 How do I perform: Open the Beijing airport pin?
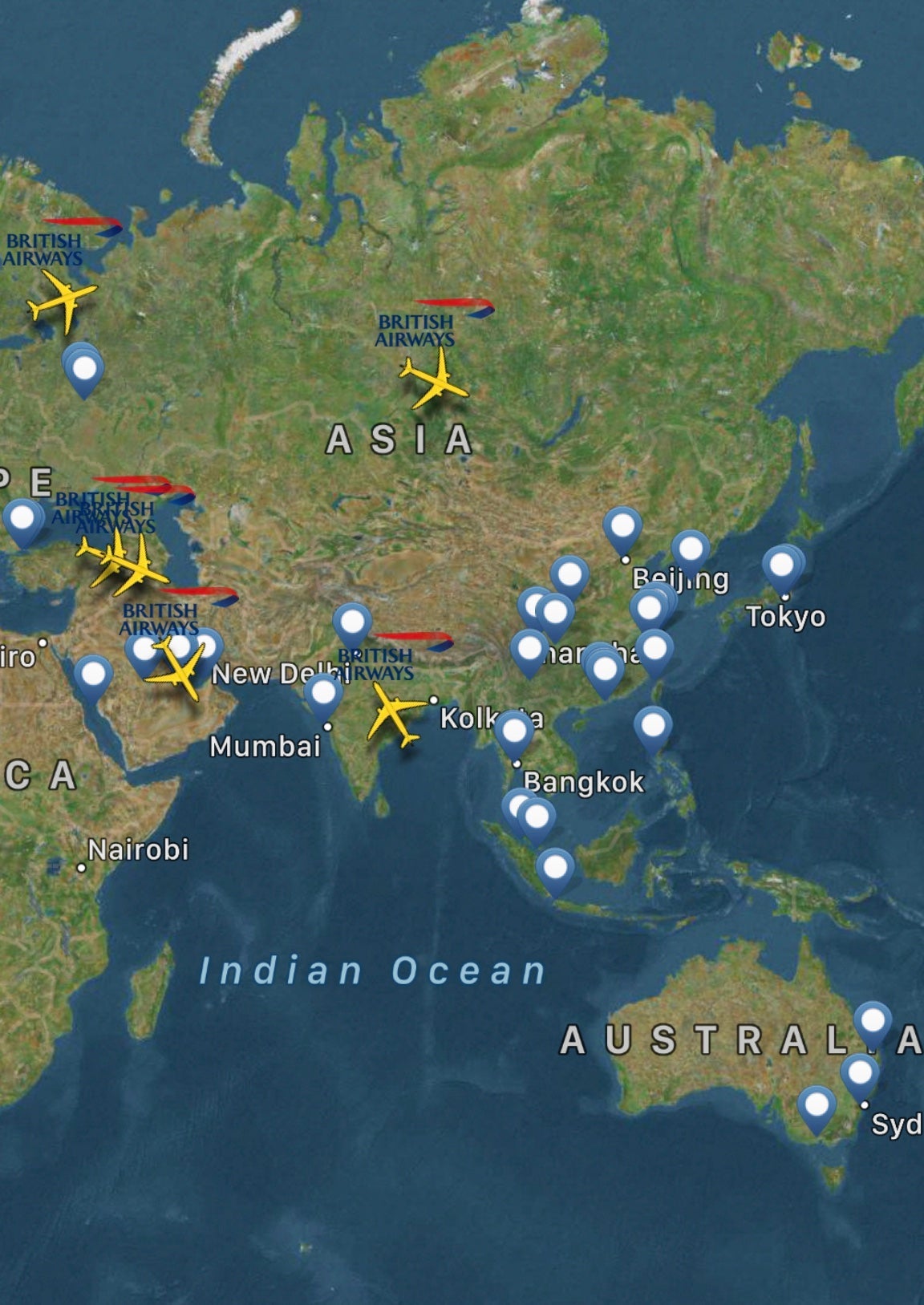[622, 527]
